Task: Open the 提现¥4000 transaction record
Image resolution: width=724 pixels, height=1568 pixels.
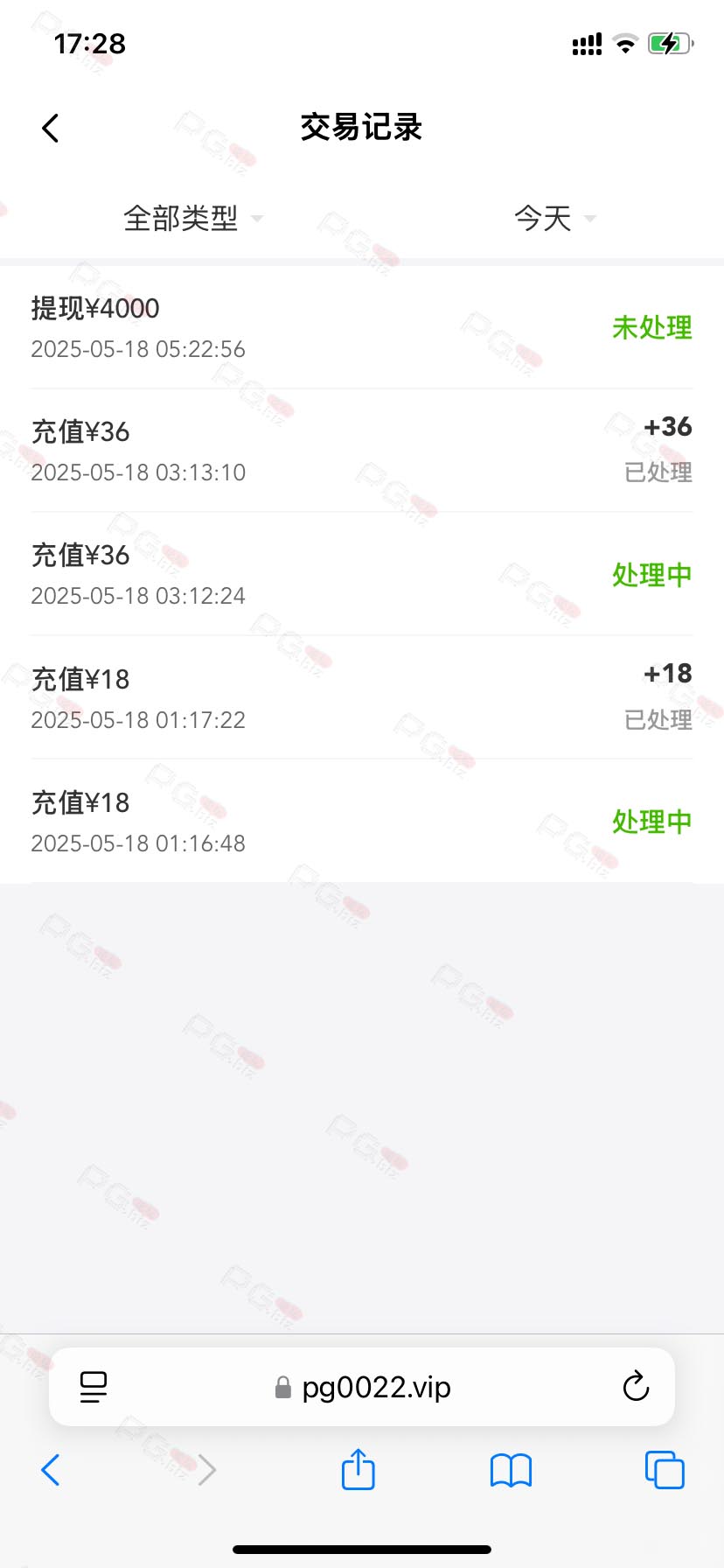Action: pos(362,327)
